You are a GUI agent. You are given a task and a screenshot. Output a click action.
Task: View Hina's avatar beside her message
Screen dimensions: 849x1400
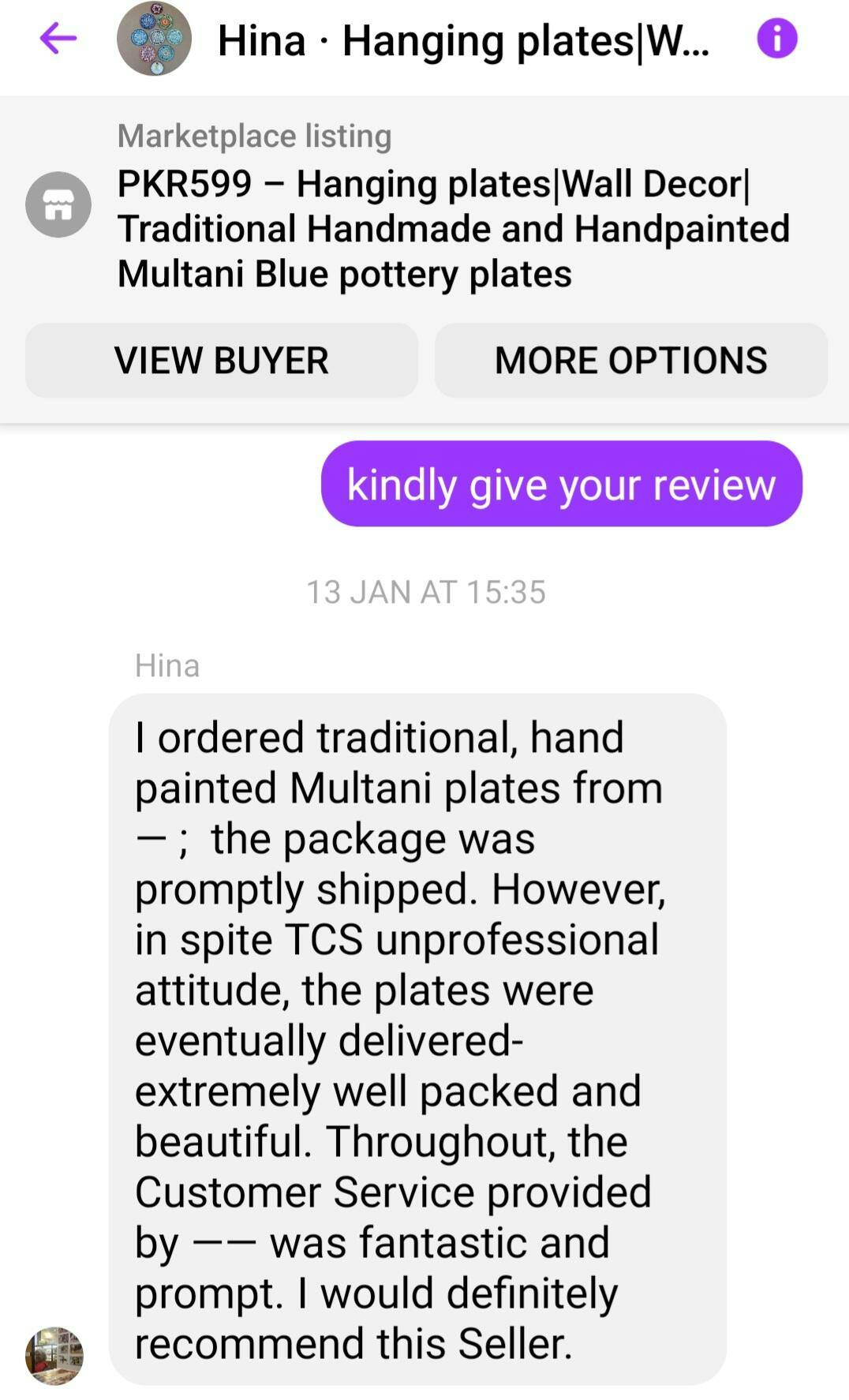click(x=54, y=1356)
